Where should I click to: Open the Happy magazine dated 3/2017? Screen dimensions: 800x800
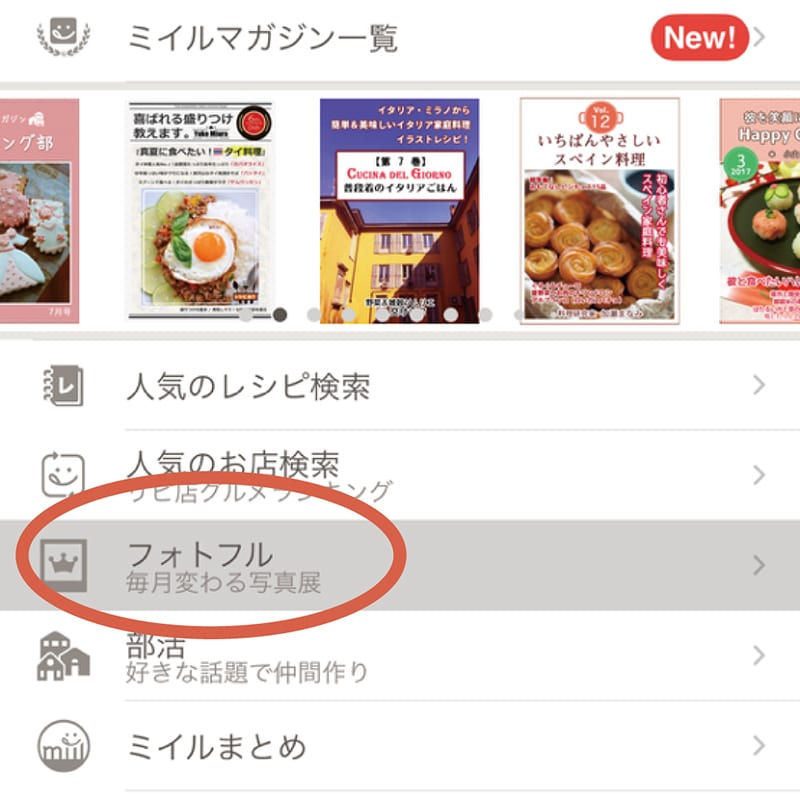[x=760, y=210]
